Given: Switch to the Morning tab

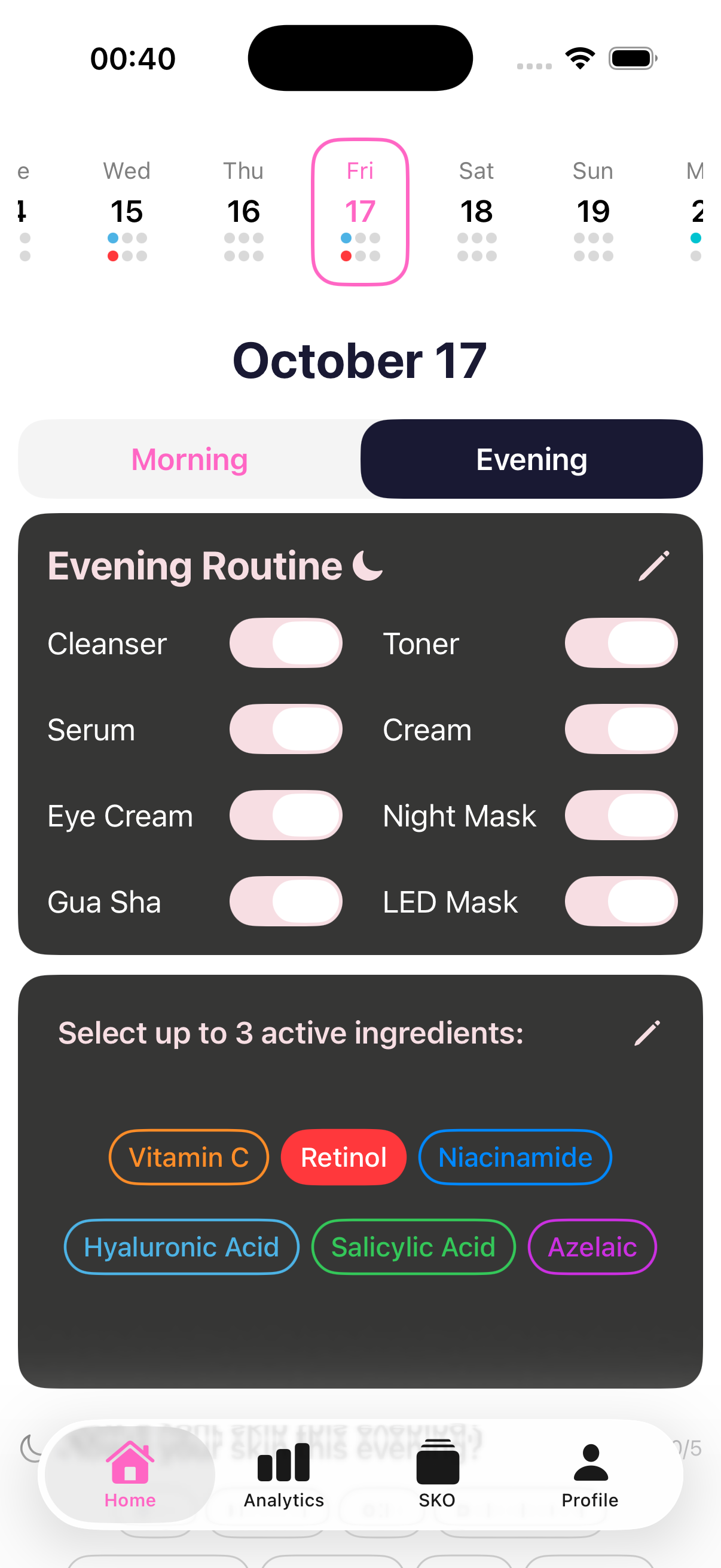Looking at the screenshot, I should 188,459.
